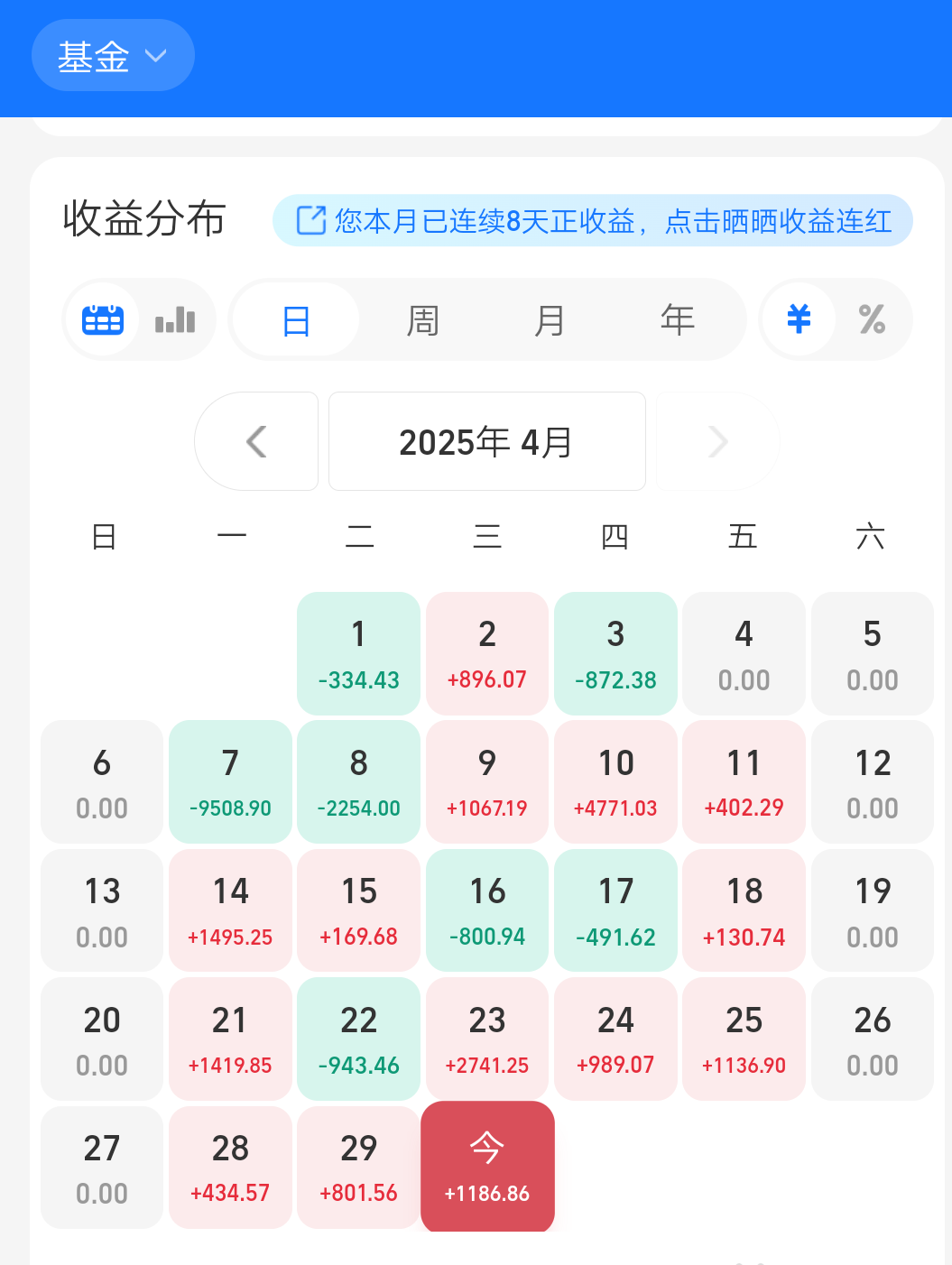The height and width of the screenshot is (1265, 952).
Task: Open today's cell showing +1186.86
Action: tap(487, 1166)
